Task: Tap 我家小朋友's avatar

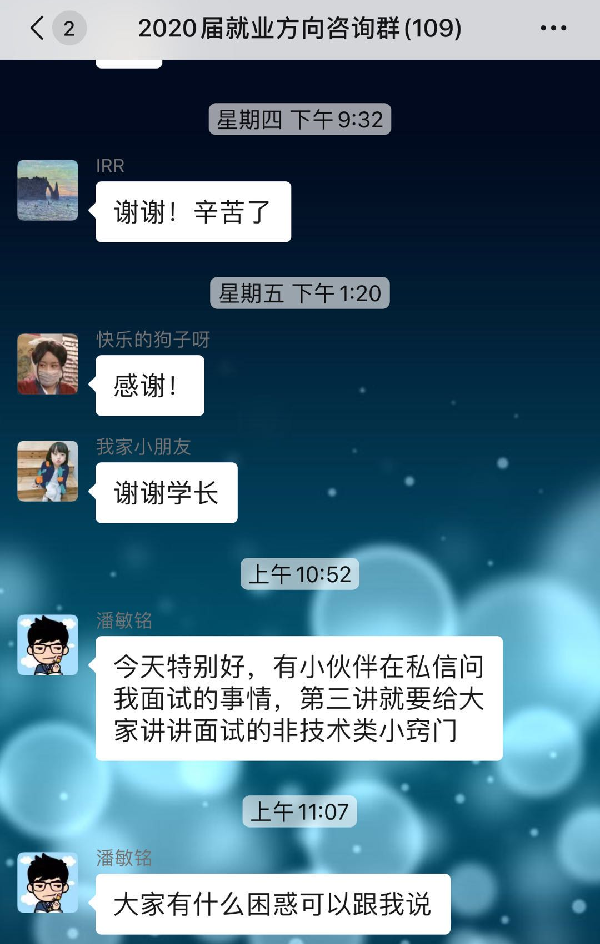Action: [47, 471]
